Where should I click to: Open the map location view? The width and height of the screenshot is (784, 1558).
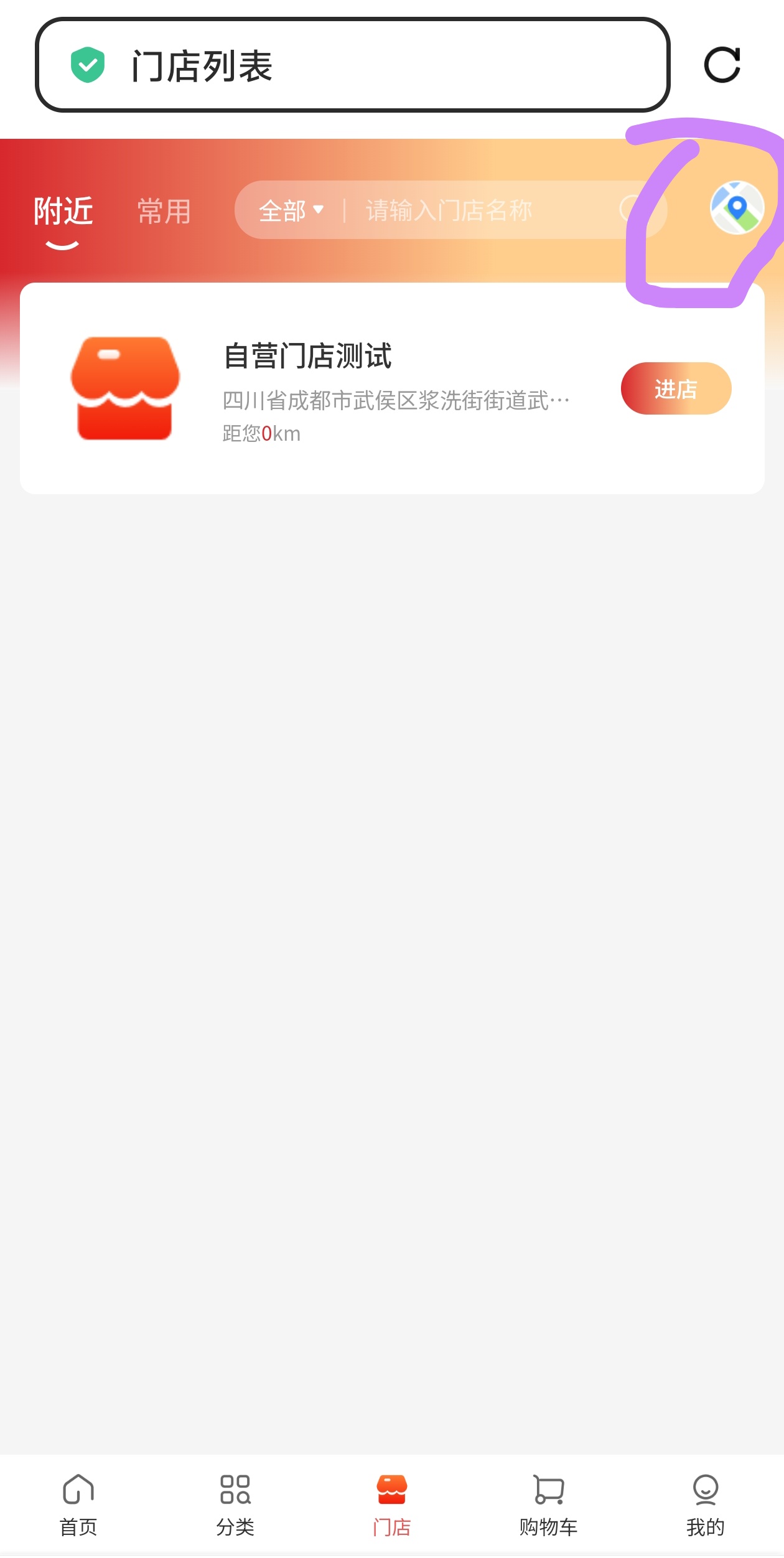[737, 208]
